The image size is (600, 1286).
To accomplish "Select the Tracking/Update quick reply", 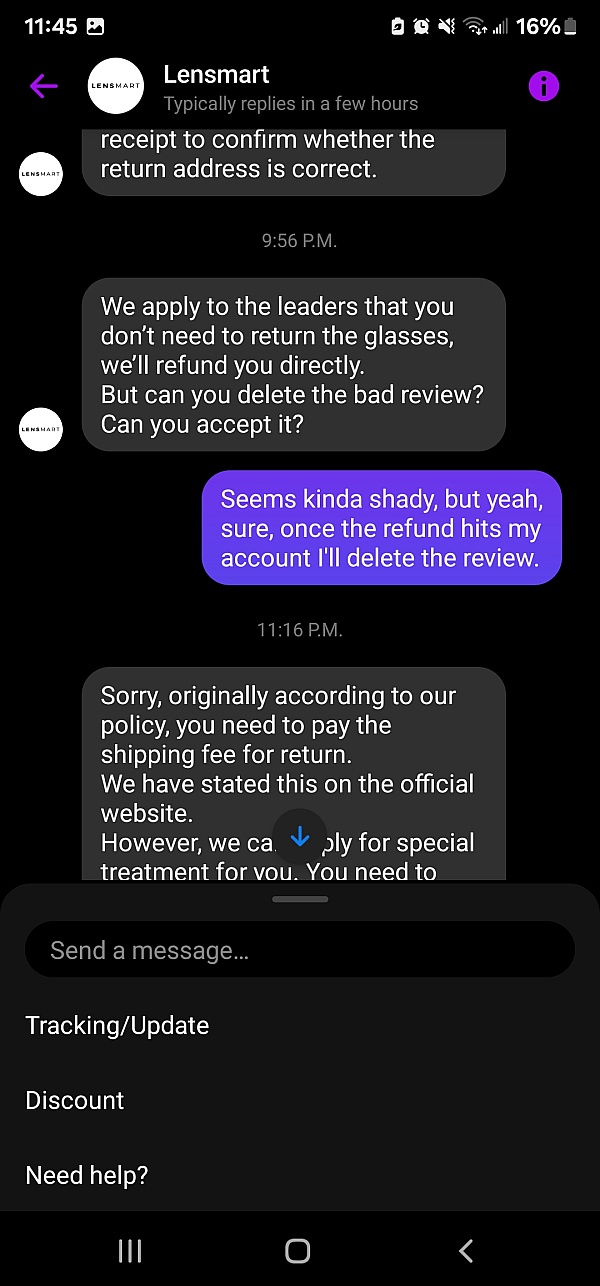I will click(x=117, y=1026).
